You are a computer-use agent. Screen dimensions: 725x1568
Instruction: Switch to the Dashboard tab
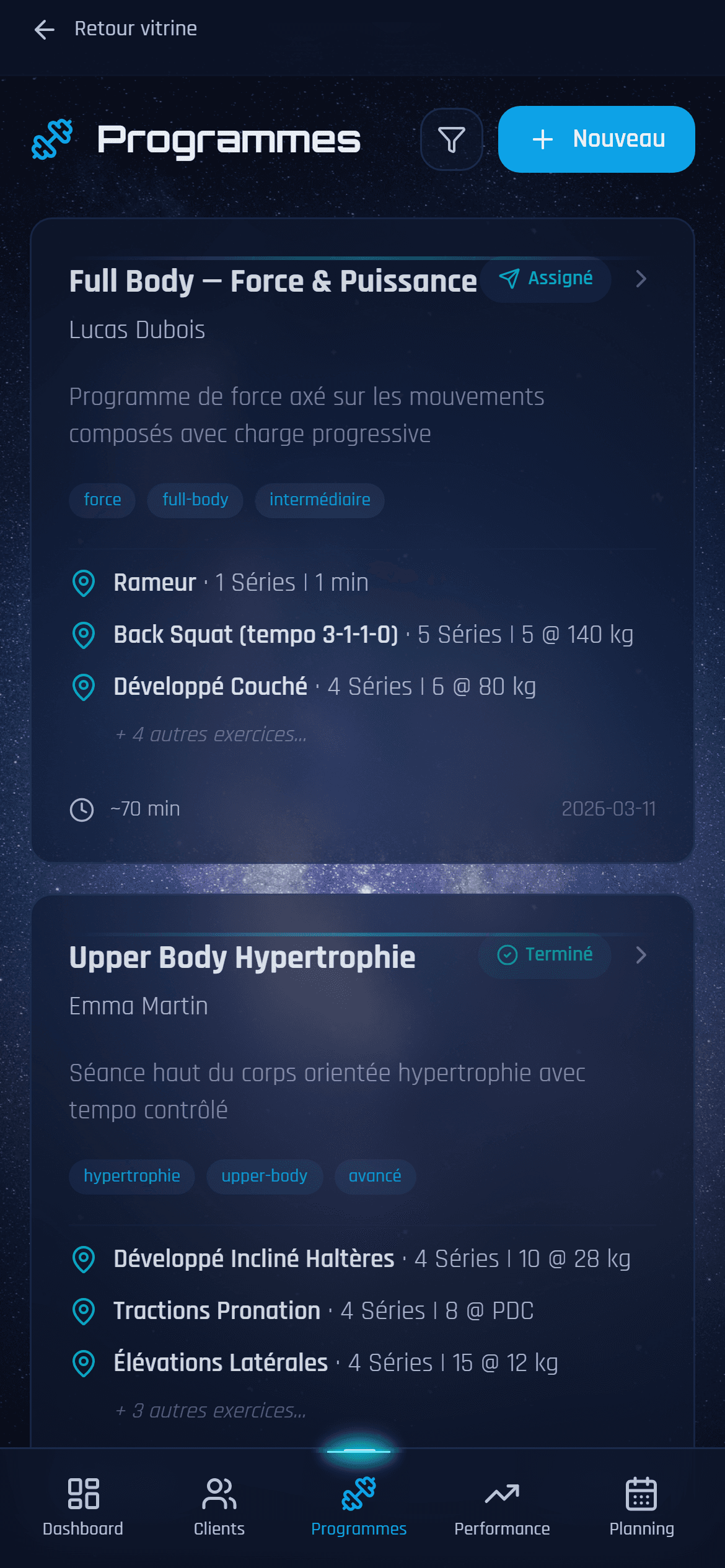pyautogui.click(x=83, y=1507)
